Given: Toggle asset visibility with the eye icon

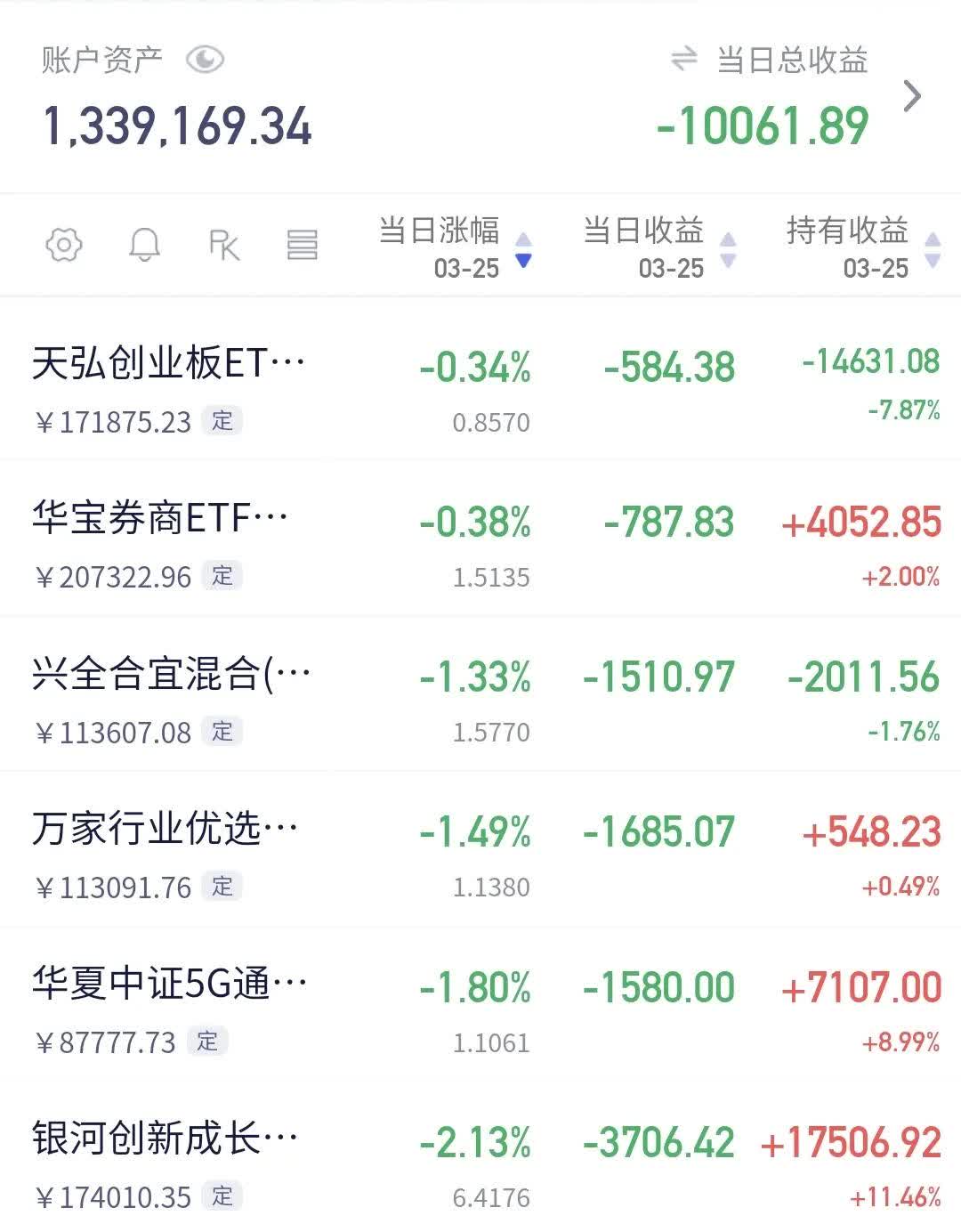Looking at the screenshot, I should tap(205, 61).
